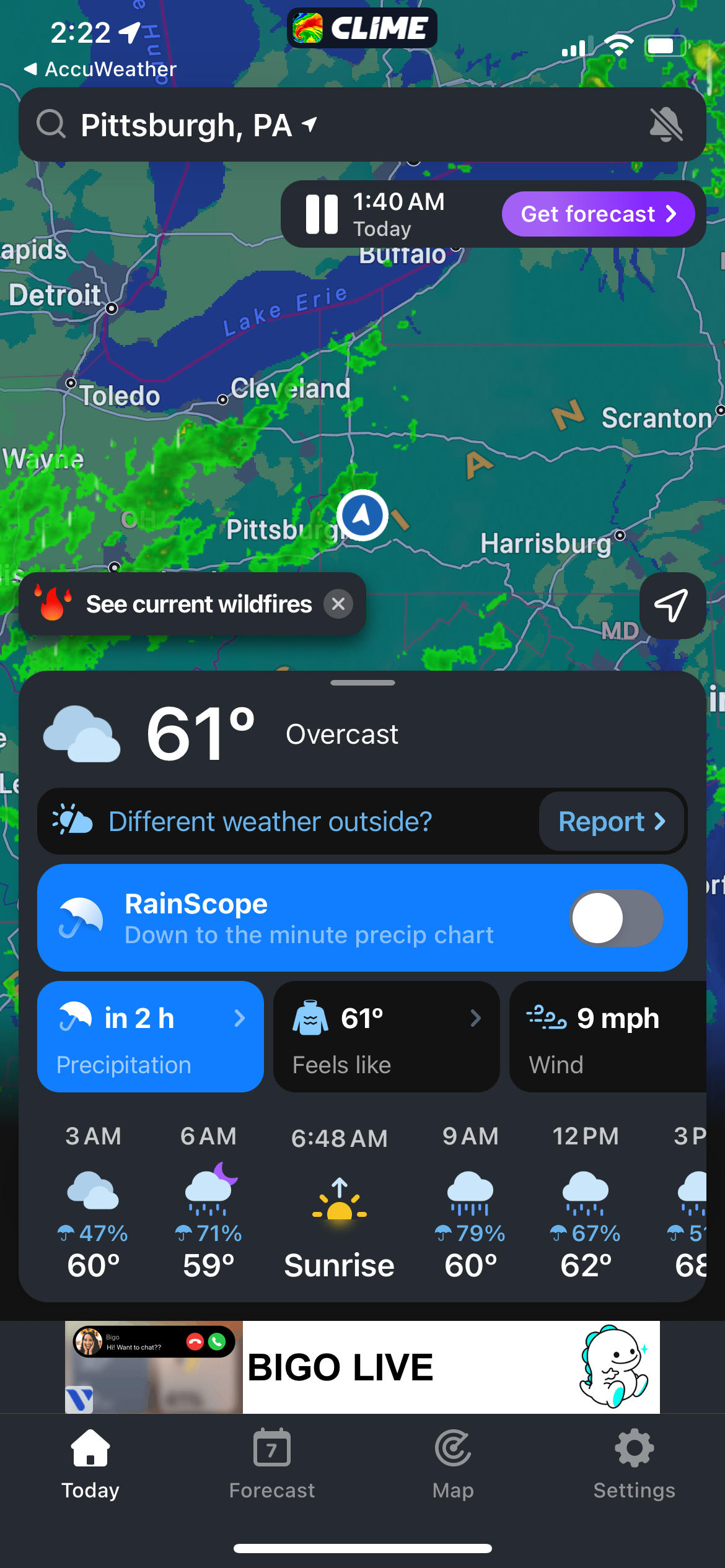
Task: Expand Precipitation details via its chevron
Action: pos(241,1030)
